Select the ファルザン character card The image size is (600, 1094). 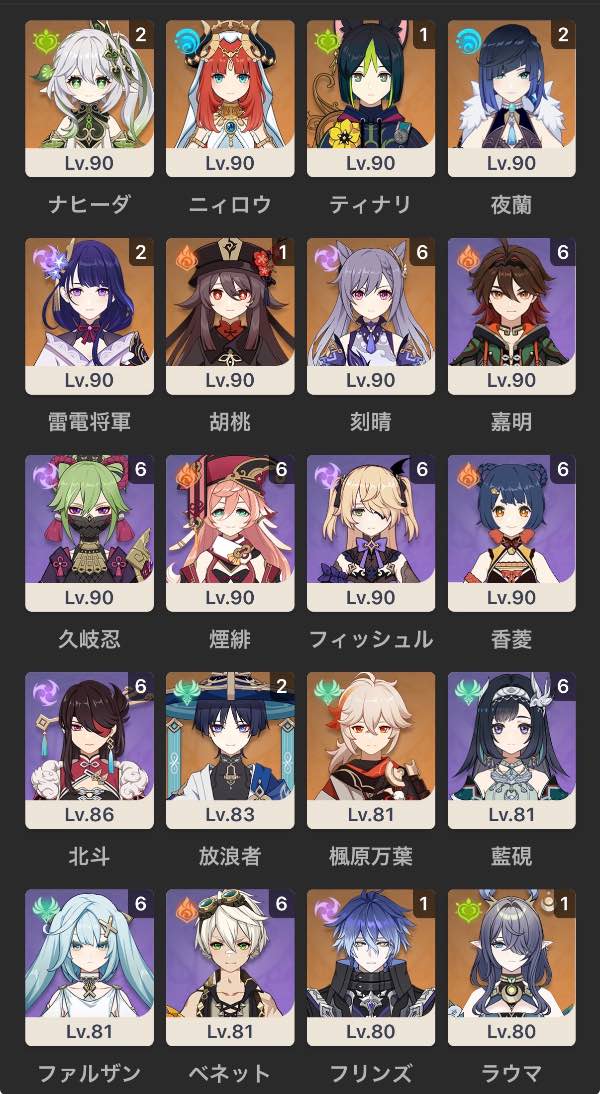[x=89, y=967]
